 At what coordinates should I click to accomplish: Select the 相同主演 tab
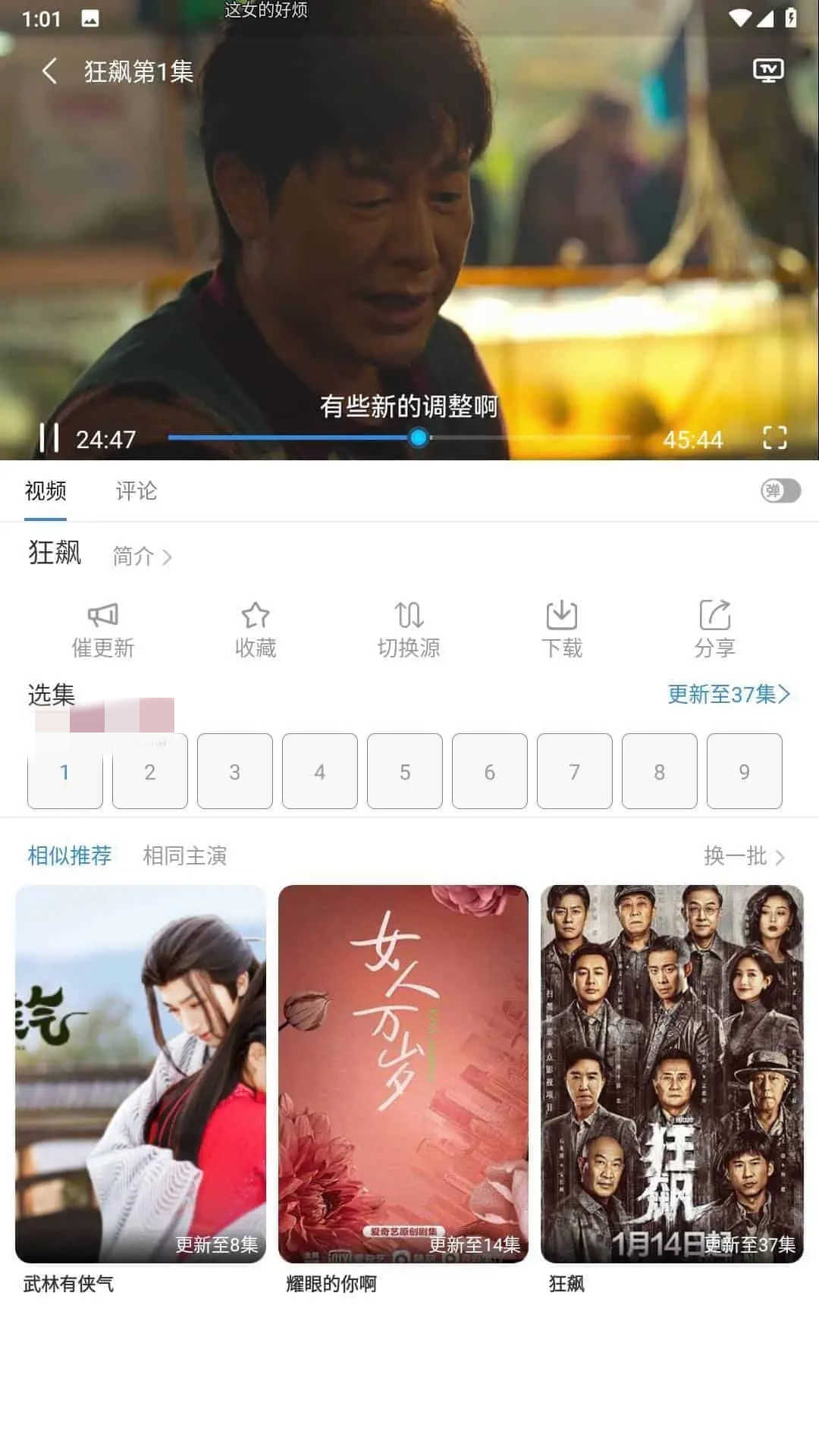tap(187, 855)
